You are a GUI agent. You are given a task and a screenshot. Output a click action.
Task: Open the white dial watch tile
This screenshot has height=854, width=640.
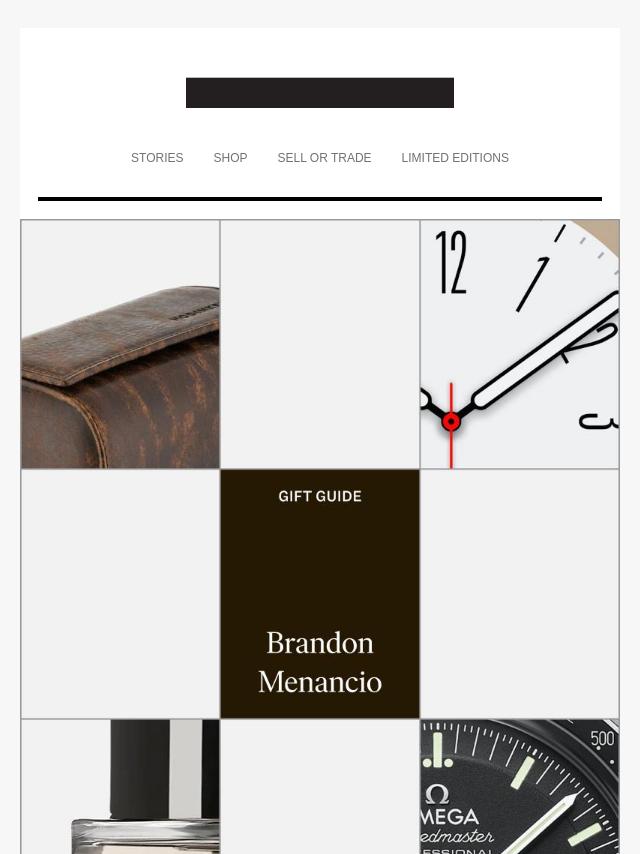[519, 345]
